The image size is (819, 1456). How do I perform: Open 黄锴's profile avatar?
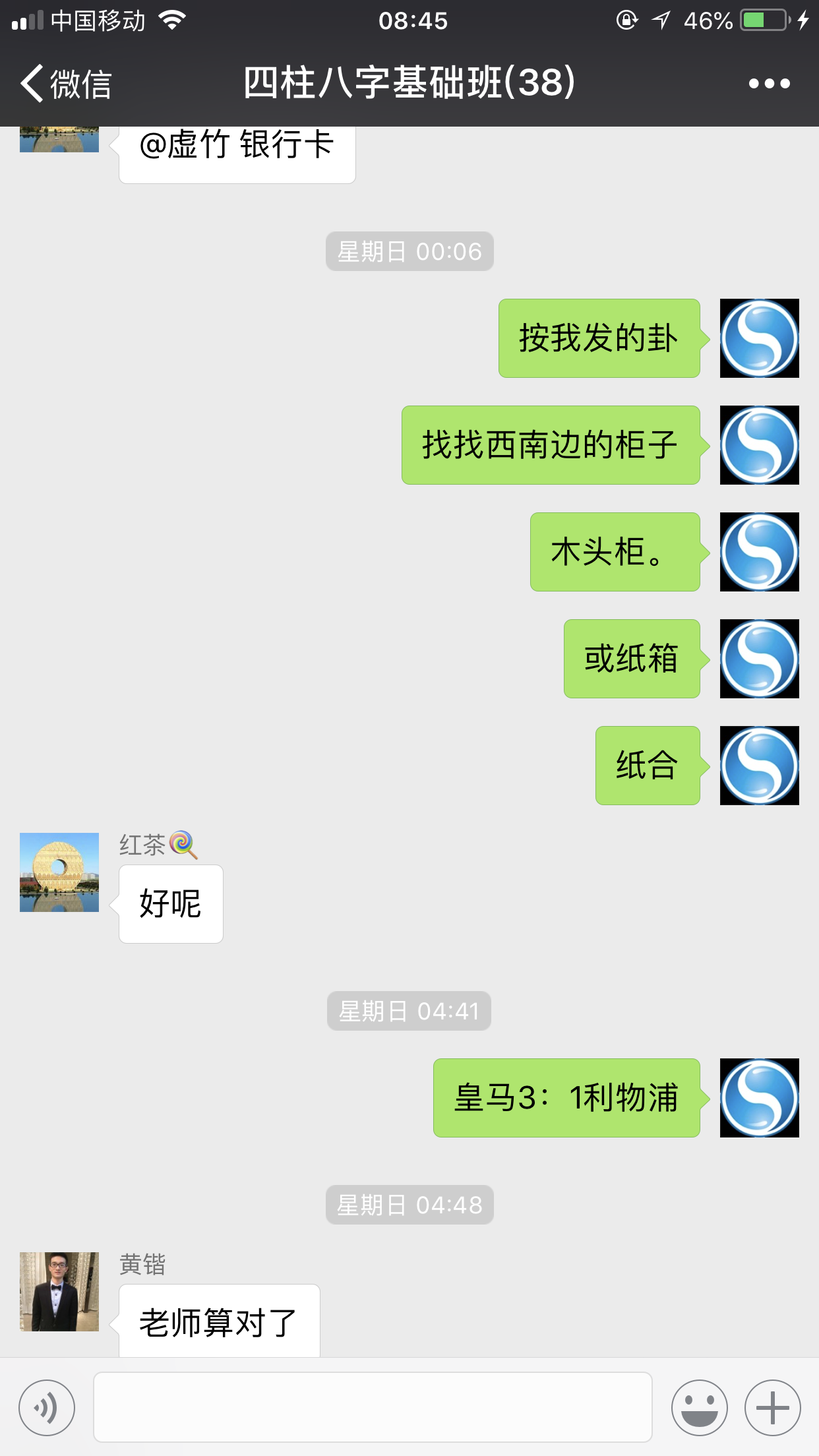59,1291
